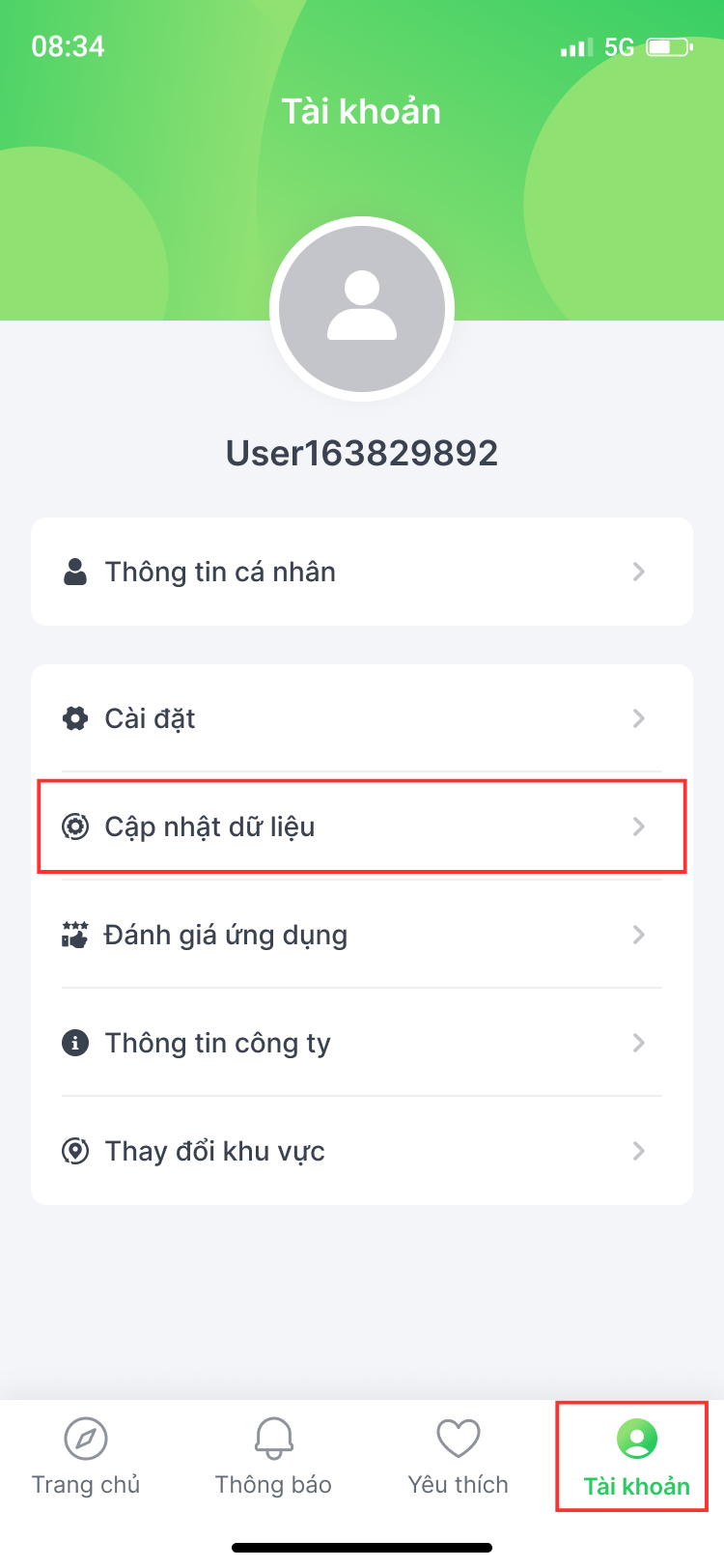724x1568 pixels.
Task: Open Đánh giá ứng dụng
Action: pos(362,935)
